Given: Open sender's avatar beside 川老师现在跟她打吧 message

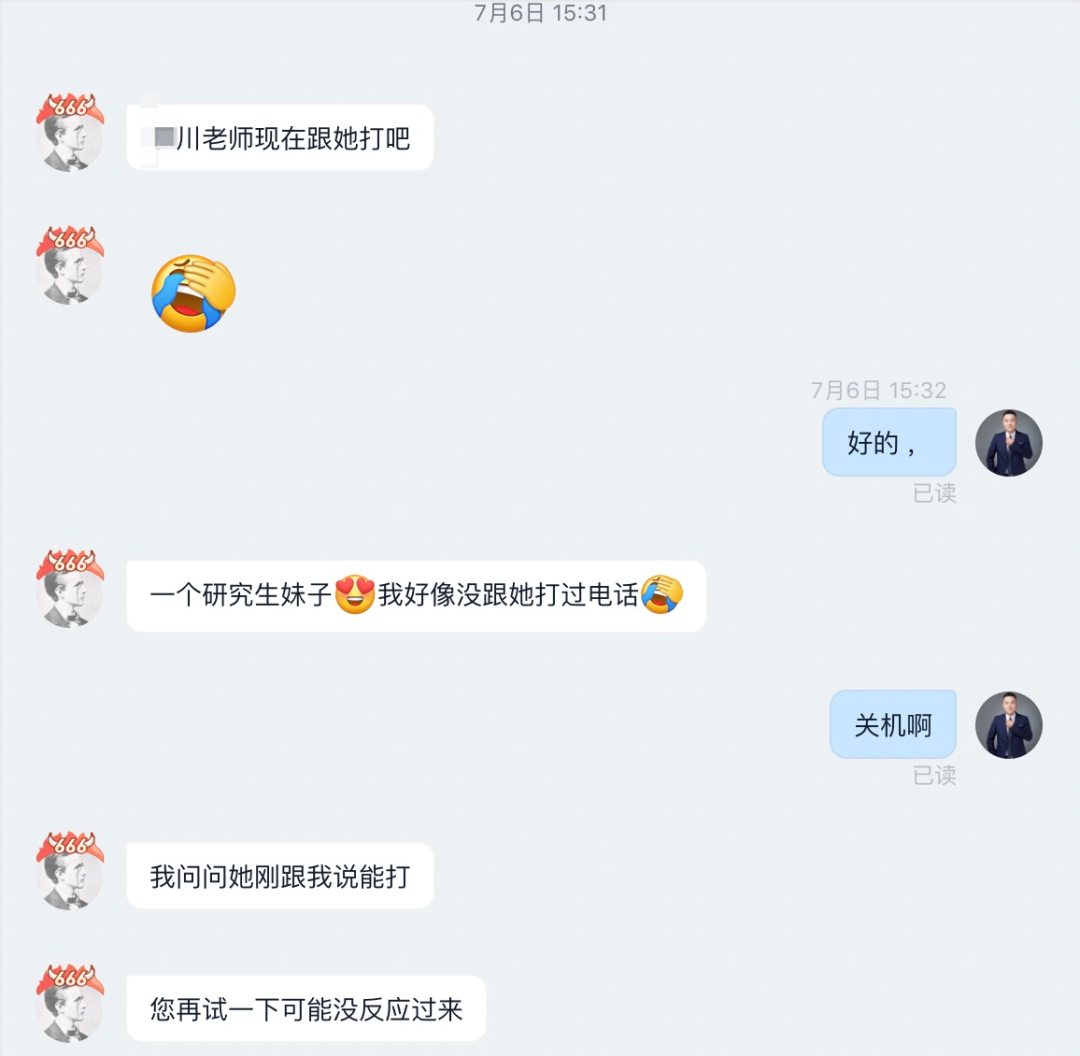Looking at the screenshot, I should point(70,135).
